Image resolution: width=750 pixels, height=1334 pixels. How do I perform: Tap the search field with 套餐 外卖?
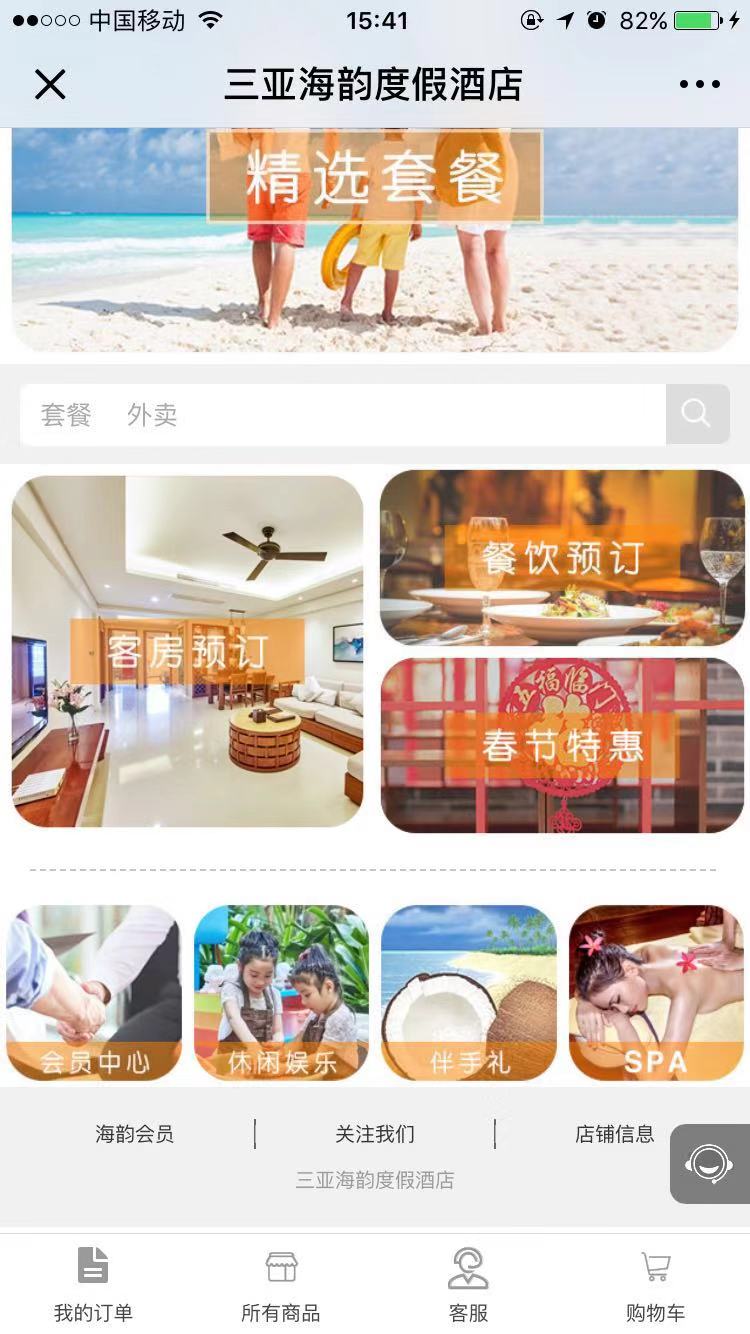click(342, 414)
